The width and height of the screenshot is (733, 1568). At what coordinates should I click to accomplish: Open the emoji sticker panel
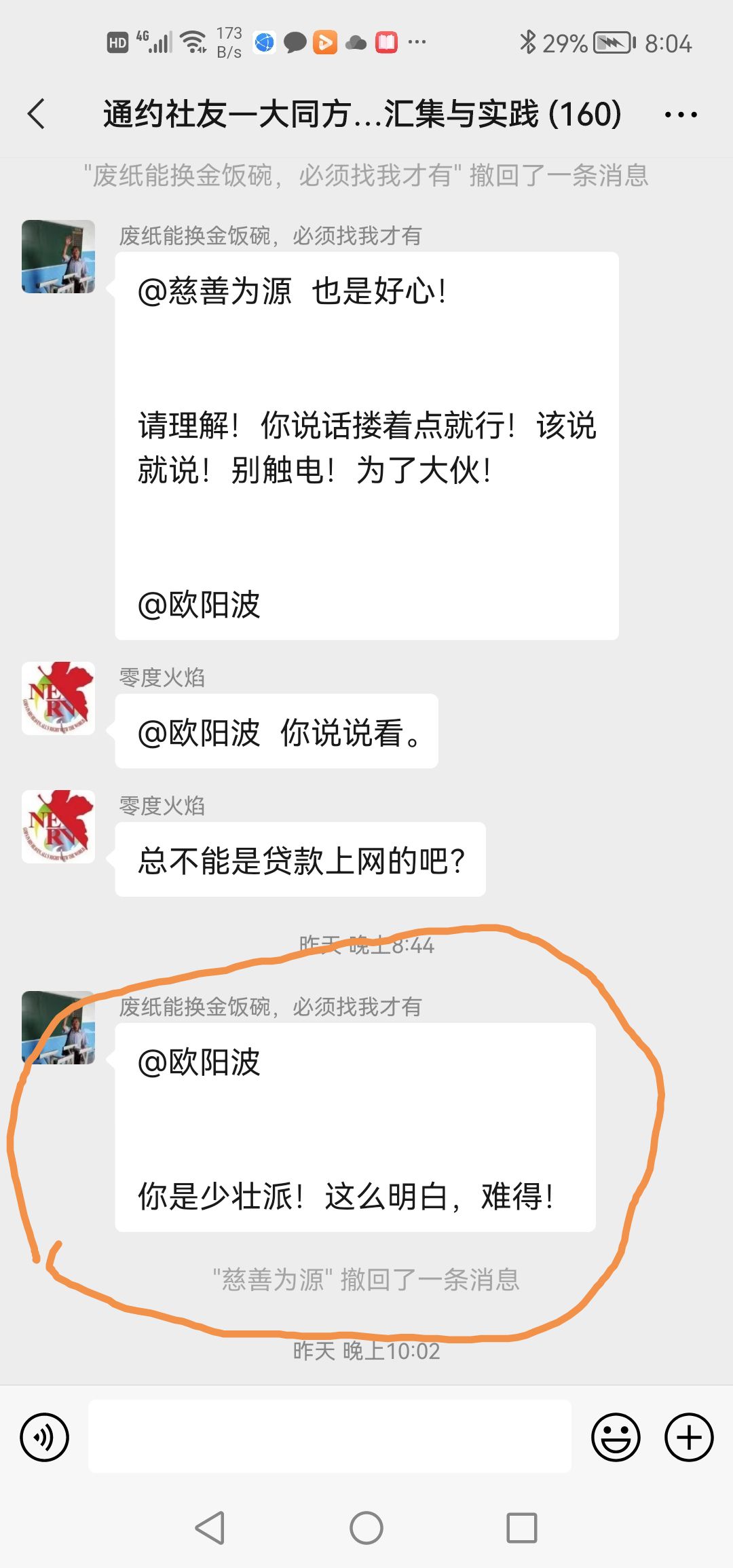click(616, 1437)
